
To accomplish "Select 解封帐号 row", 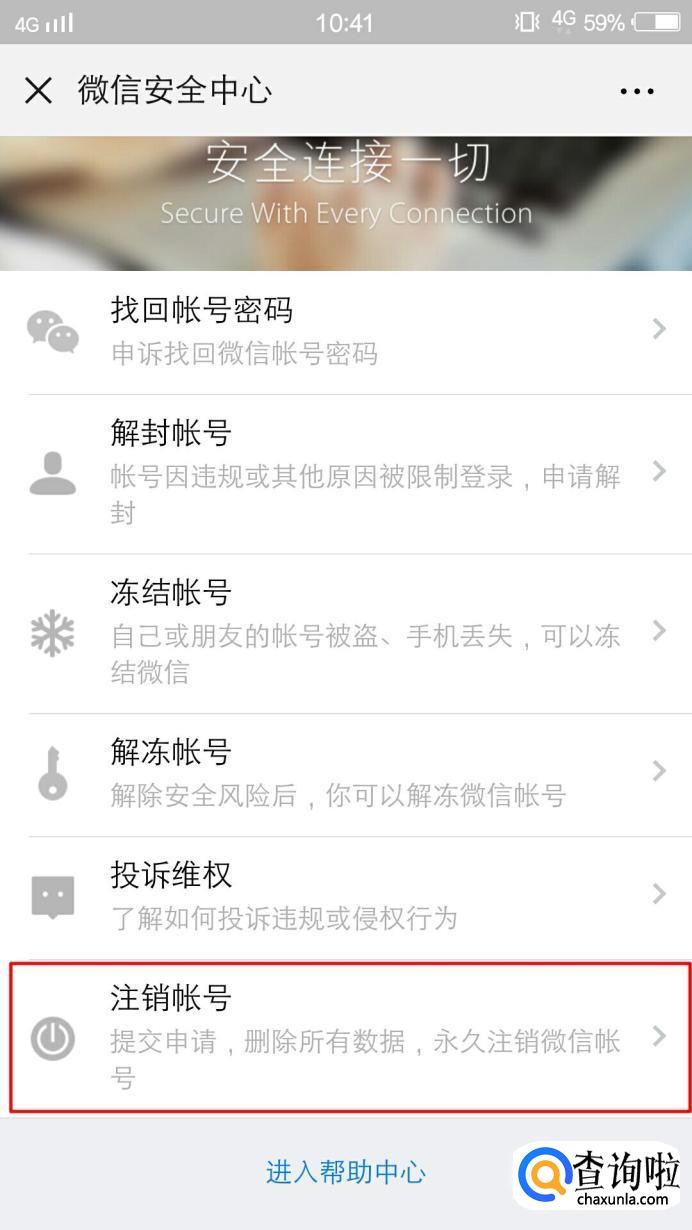I will [x=346, y=474].
